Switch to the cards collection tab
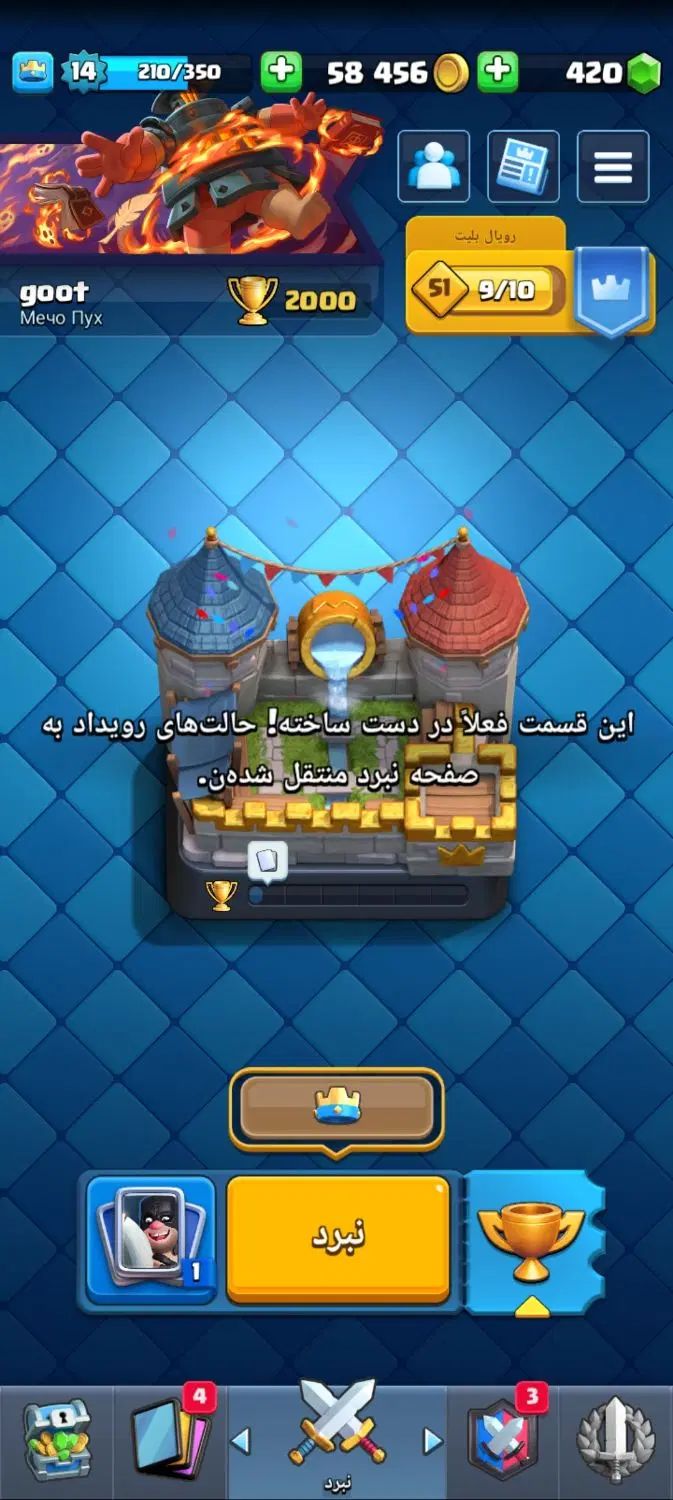This screenshot has height=1500, width=673. (x=170, y=1440)
